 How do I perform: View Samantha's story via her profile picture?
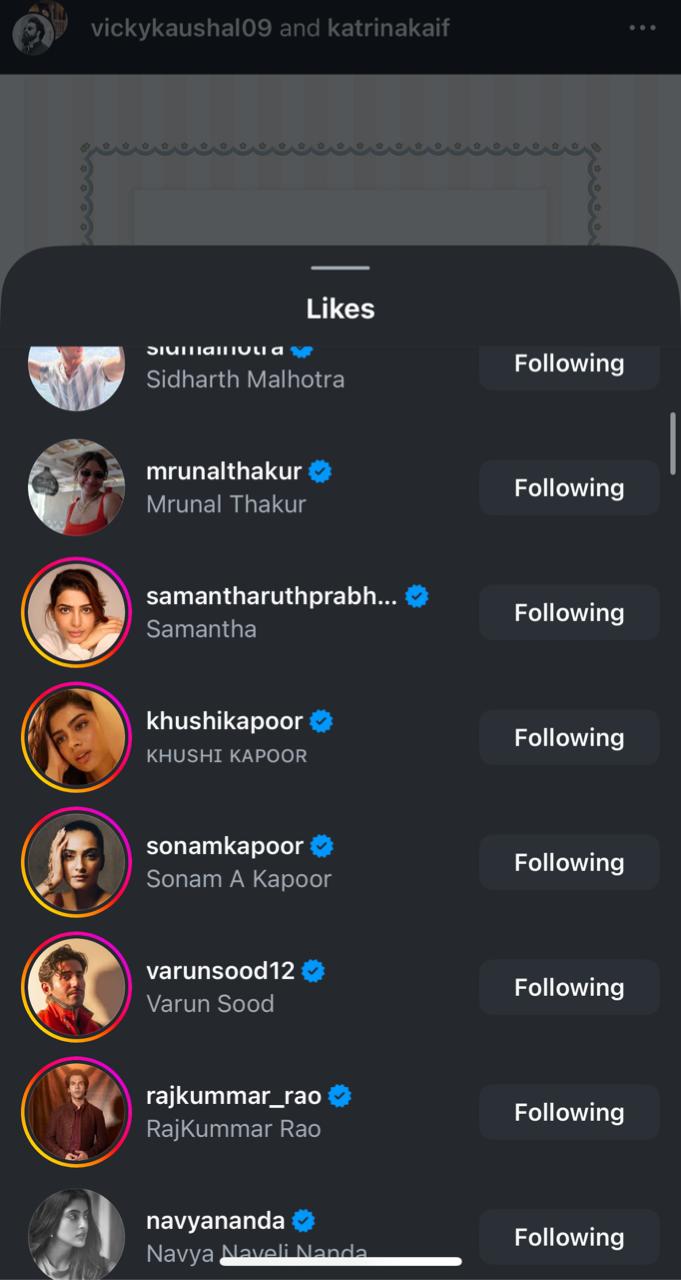(76, 612)
